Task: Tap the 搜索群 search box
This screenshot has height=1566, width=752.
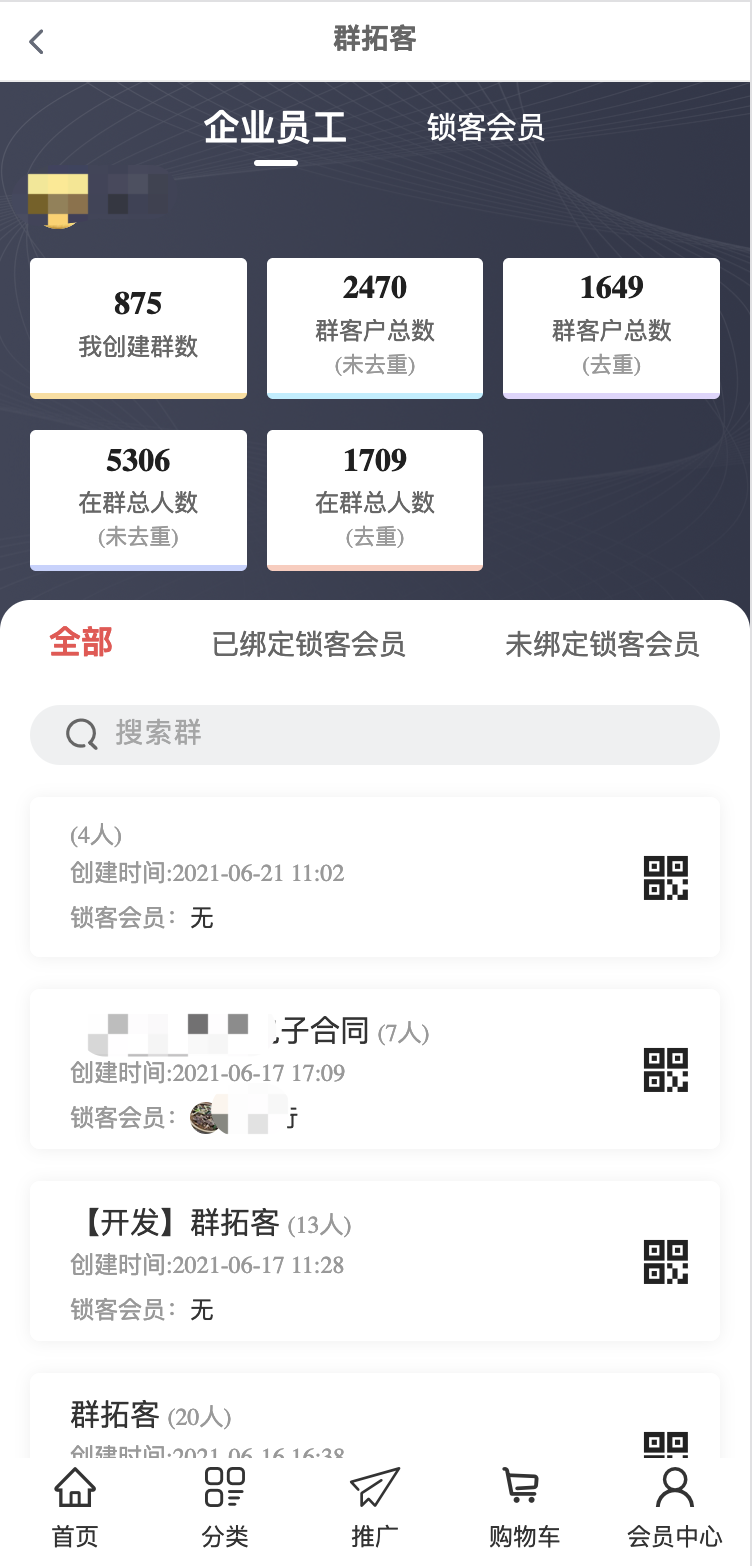Action: [375, 734]
